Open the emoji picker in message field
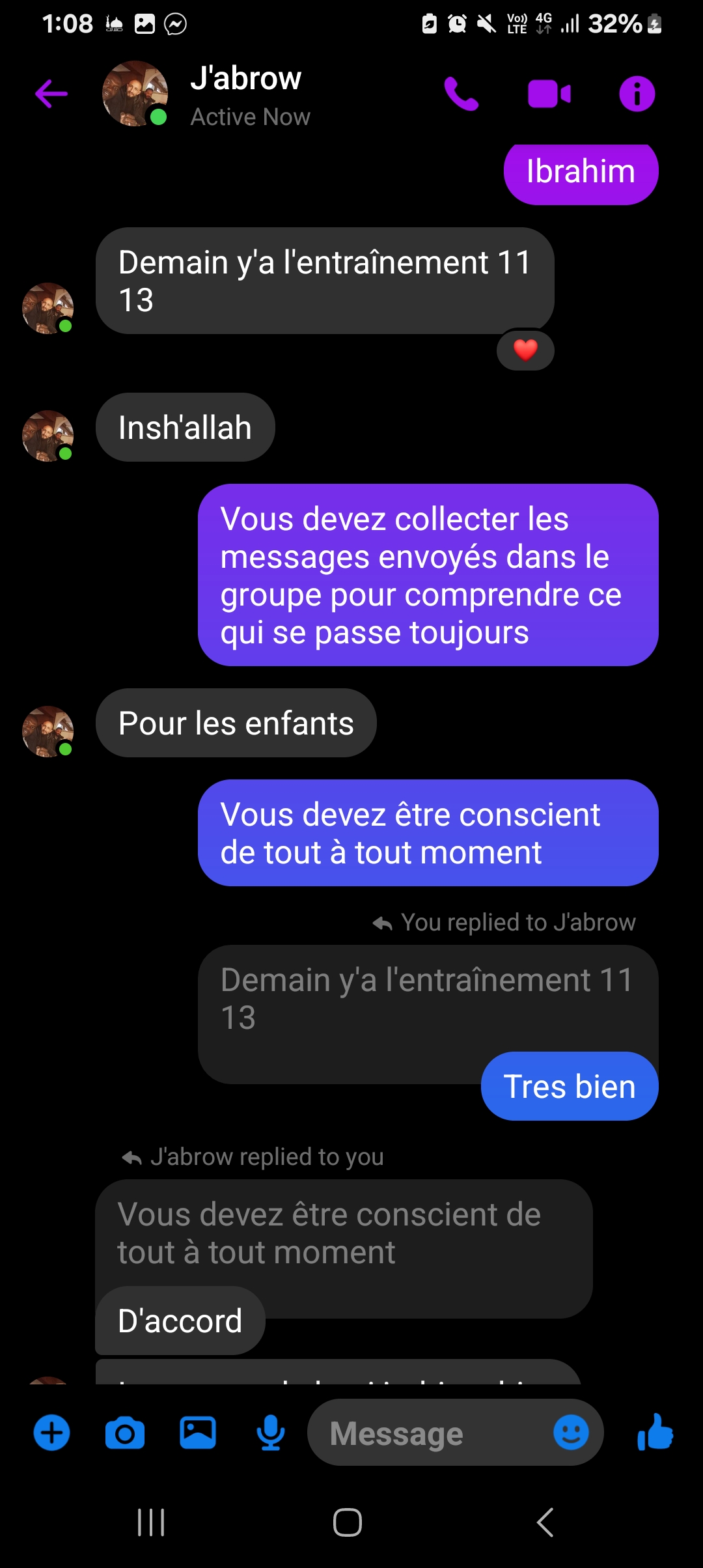The image size is (703, 1568). [x=571, y=1433]
